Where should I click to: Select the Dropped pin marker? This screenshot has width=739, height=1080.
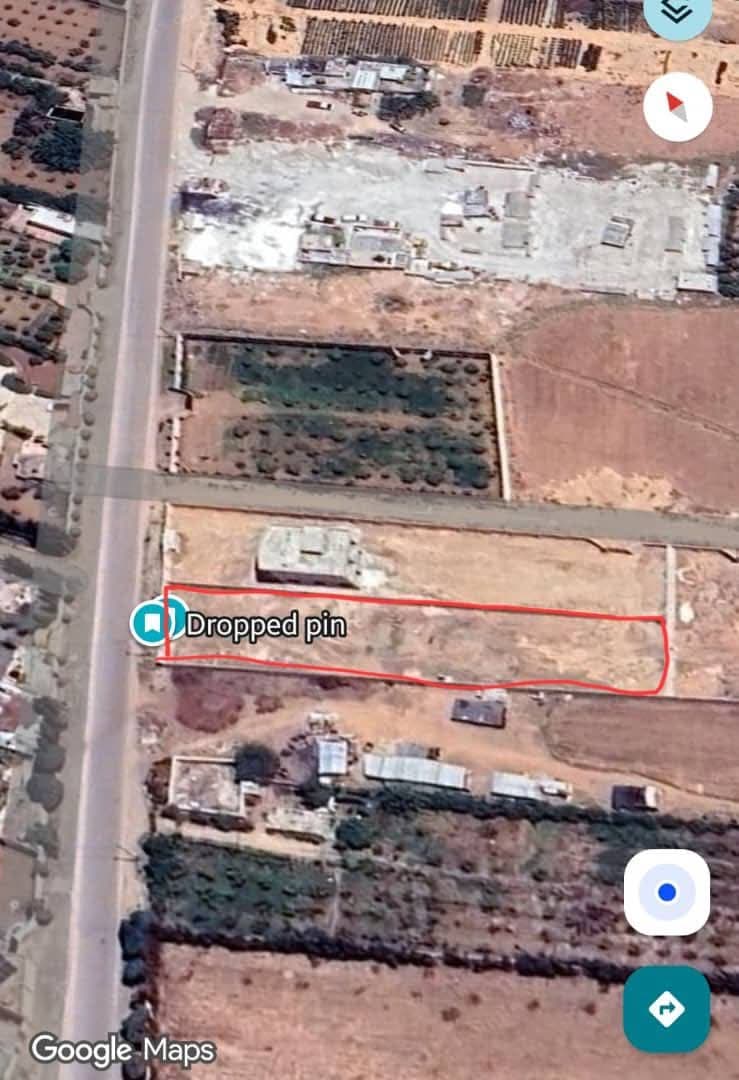(152, 623)
